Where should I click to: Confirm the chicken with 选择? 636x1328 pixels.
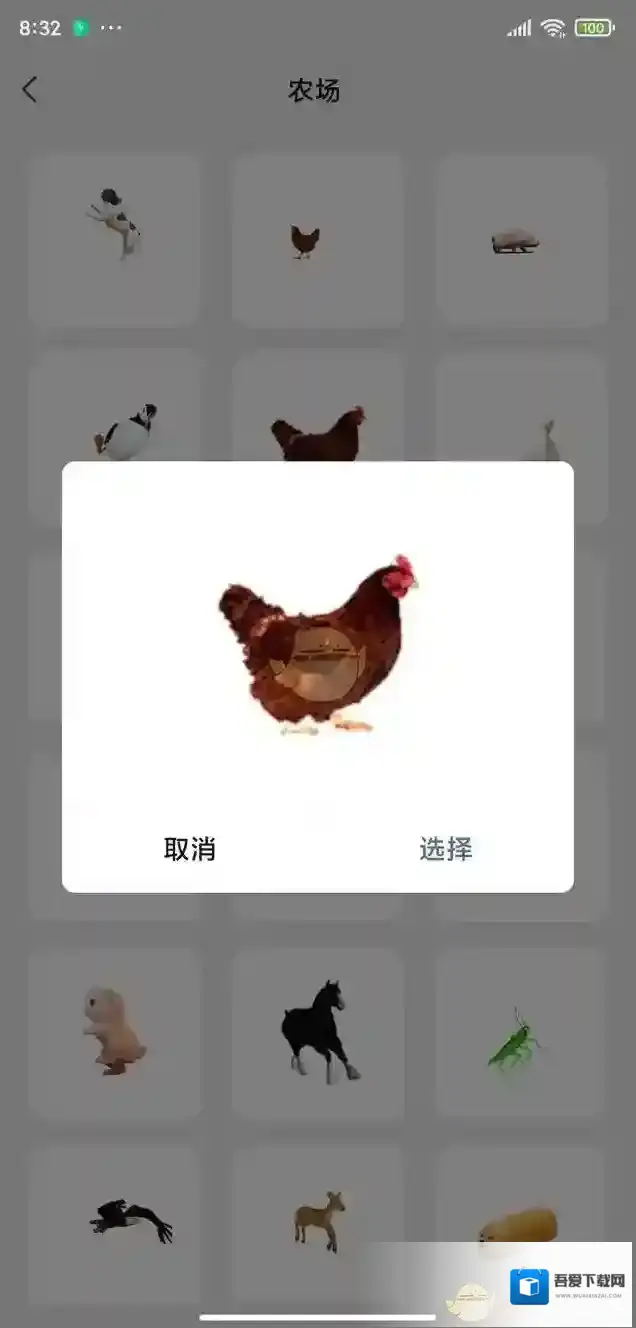click(x=445, y=849)
